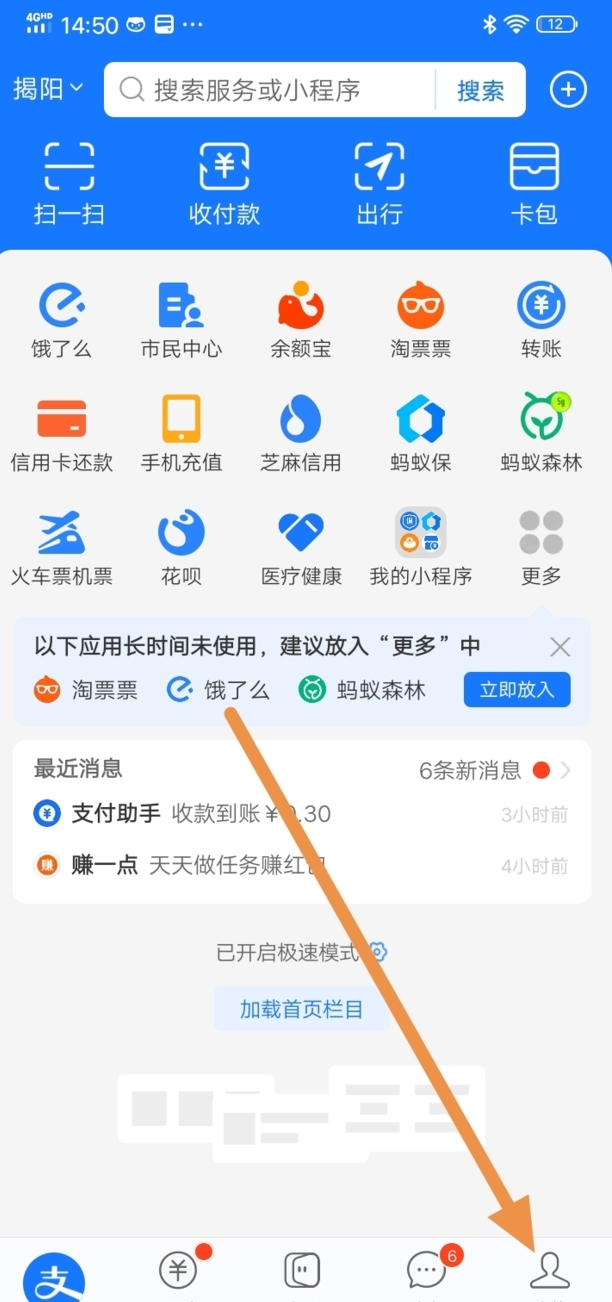This screenshot has height=1302, width=612.
Task: Tap the 搜索 button
Action: pyautogui.click(x=481, y=91)
